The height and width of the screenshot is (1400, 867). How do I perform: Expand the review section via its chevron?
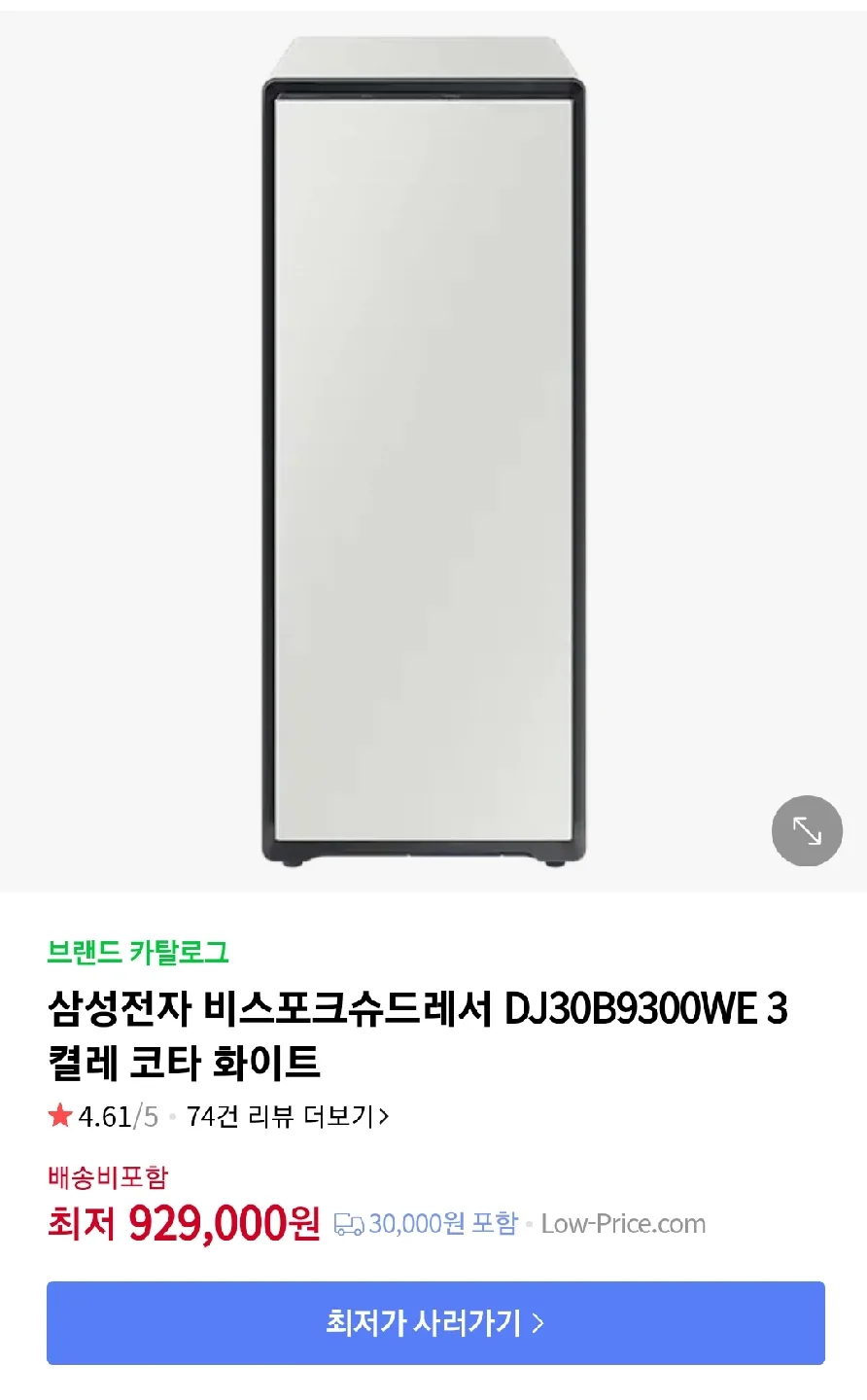pos(384,1116)
